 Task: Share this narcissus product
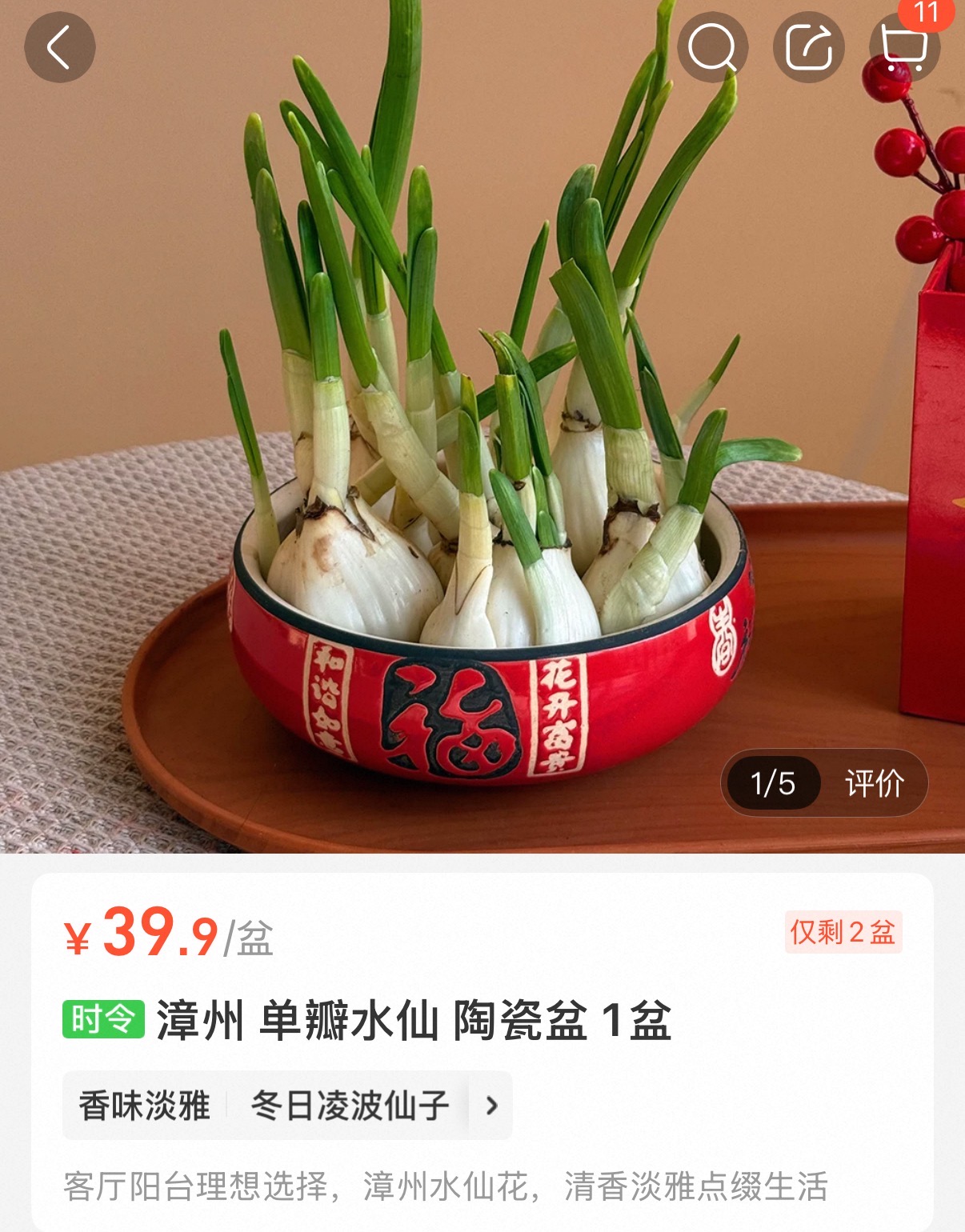pyautogui.click(x=808, y=47)
